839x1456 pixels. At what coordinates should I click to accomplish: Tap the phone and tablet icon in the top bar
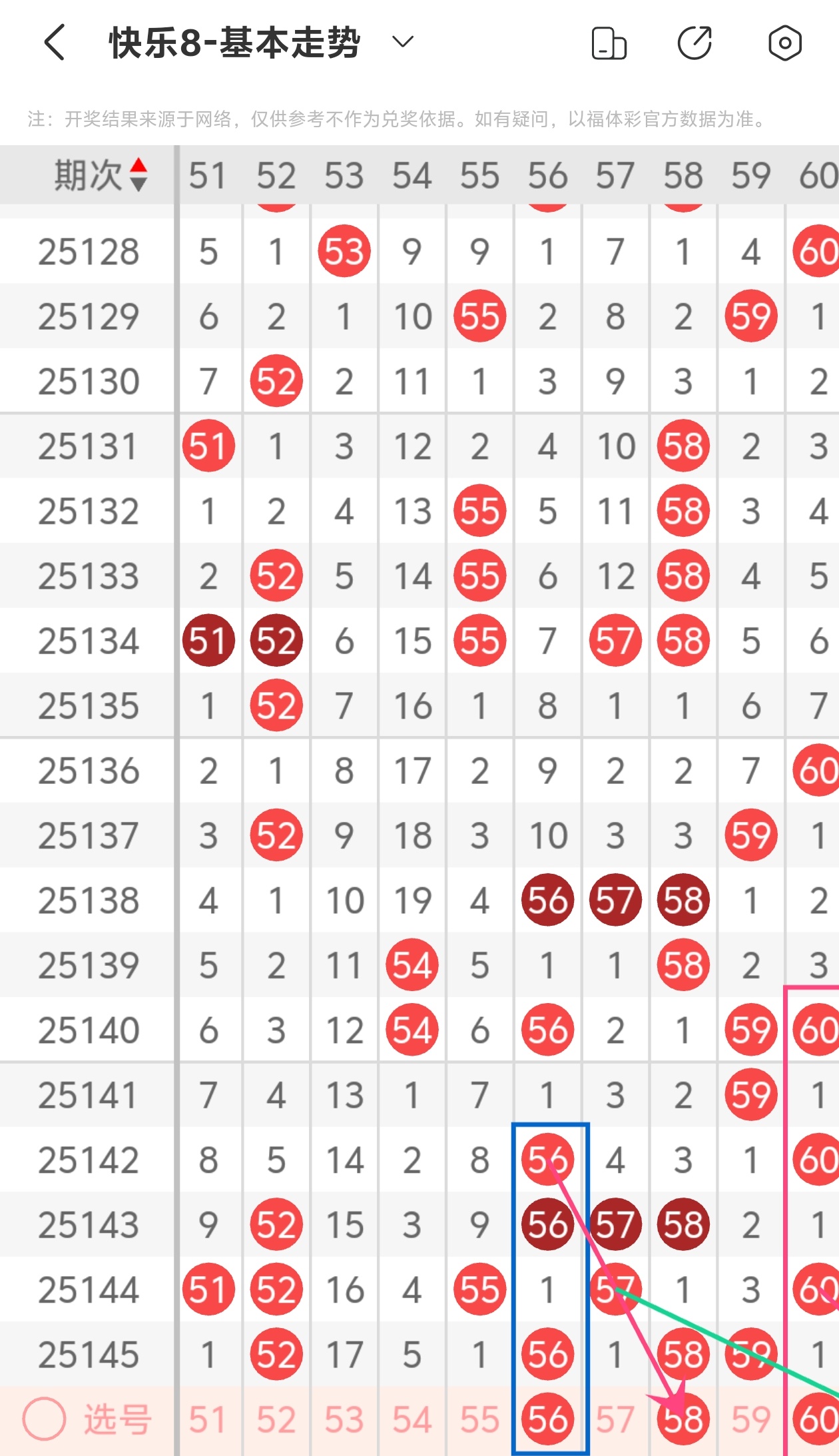609,43
